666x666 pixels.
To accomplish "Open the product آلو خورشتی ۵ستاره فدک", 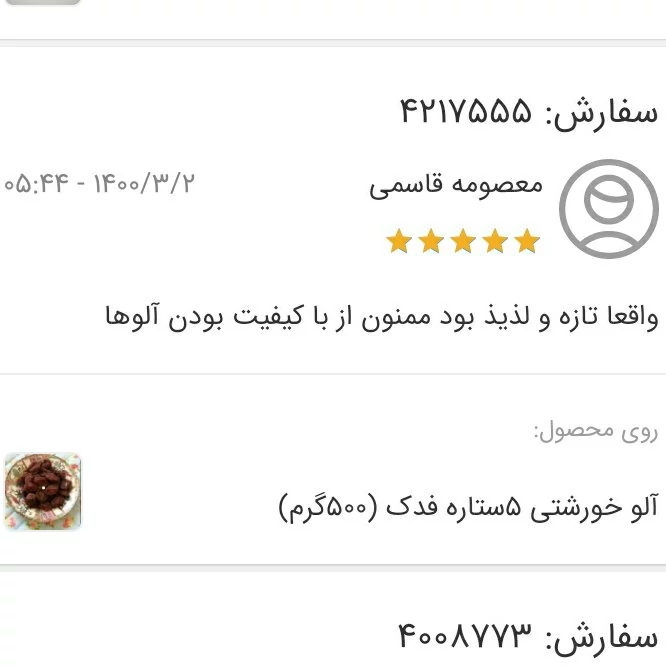I will pyautogui.click(x=468, y=507).
